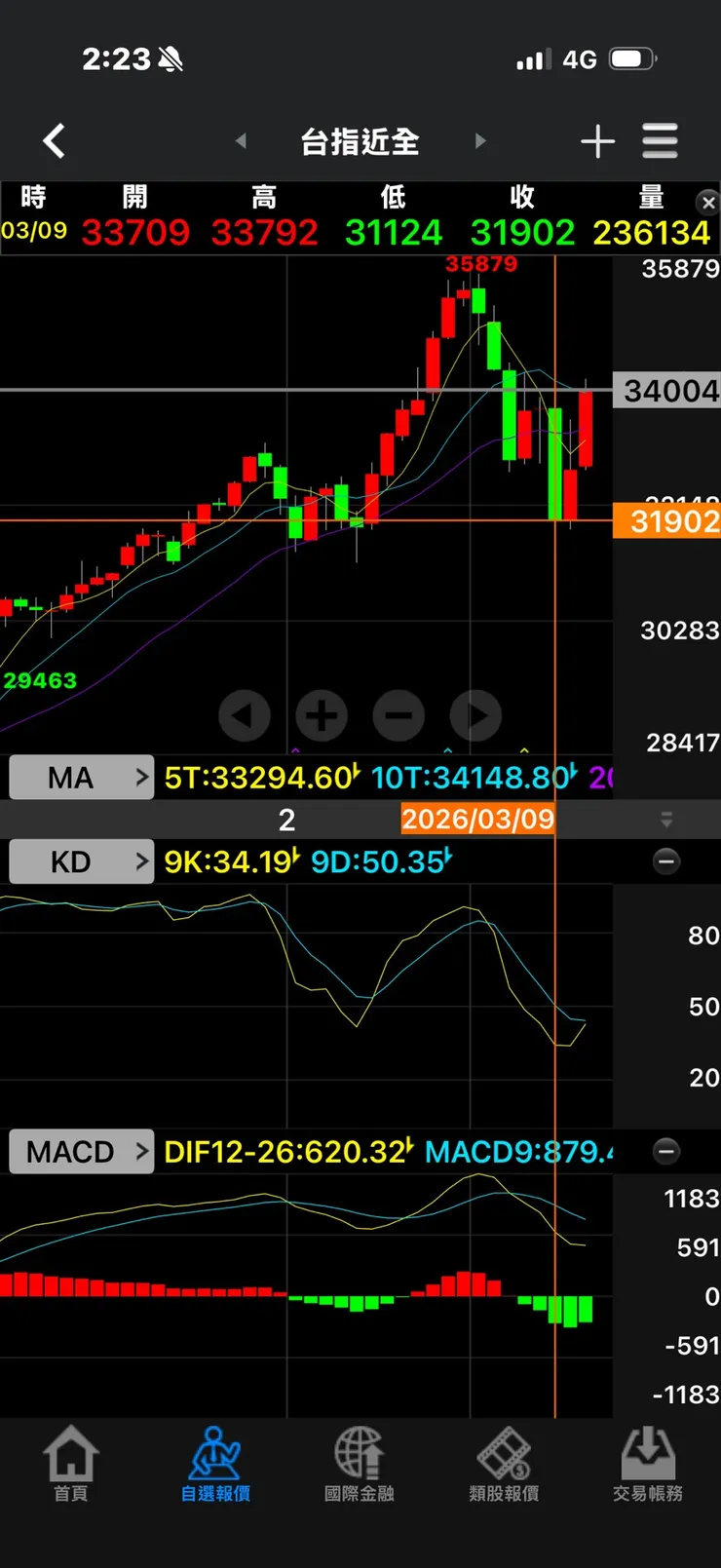The width and height of the screenshot is (721, 1568).
Task: Tap the chart period expander arrows
Action: 666,820
